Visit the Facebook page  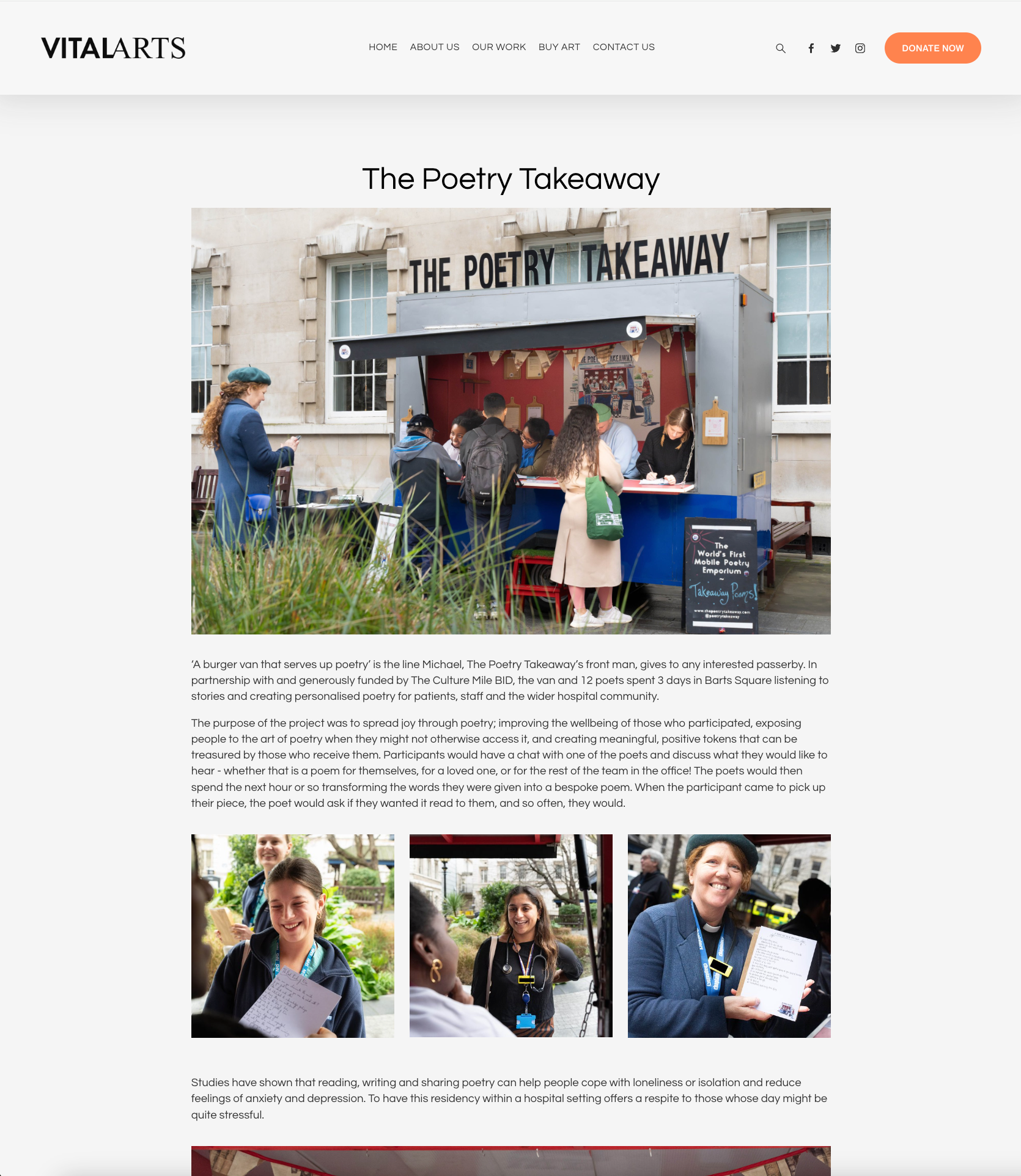coord(811,48)
